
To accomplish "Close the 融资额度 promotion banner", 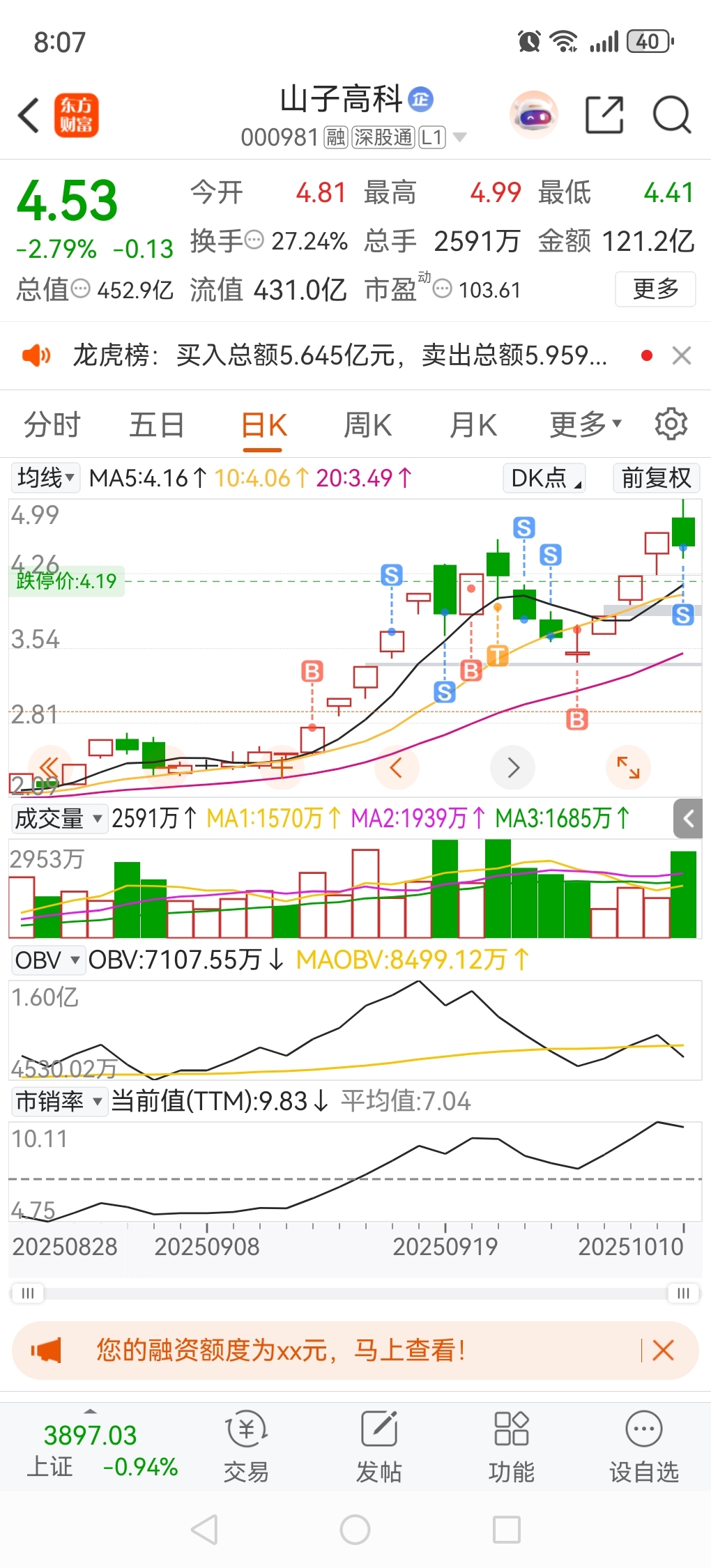I will point(663,1351).
